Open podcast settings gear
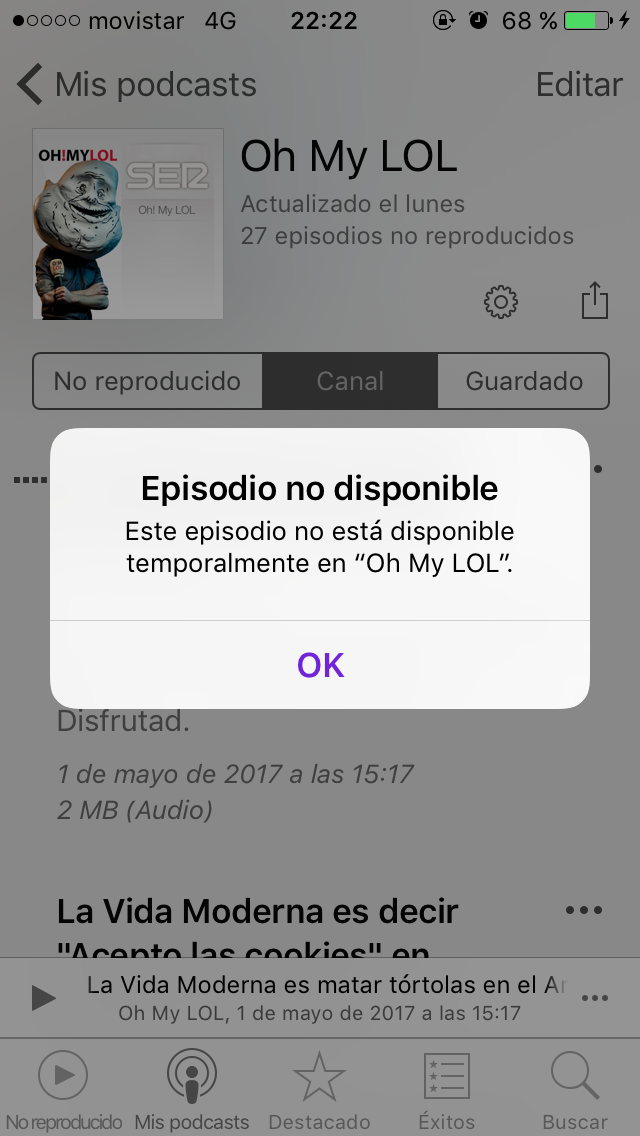Screen dimensions: 640x1136 (500, 301)
